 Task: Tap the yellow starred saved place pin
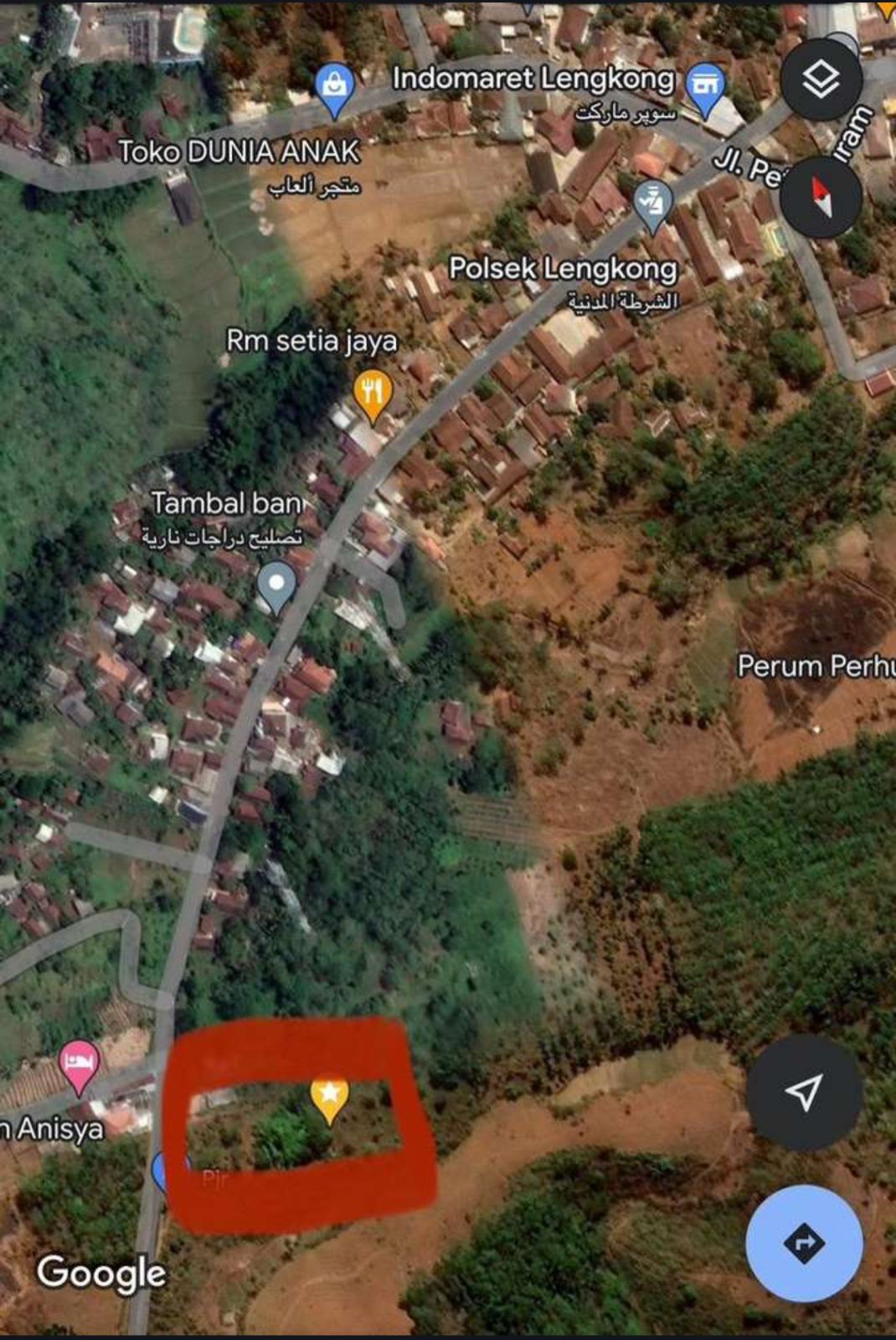(x=330, y=1096)
